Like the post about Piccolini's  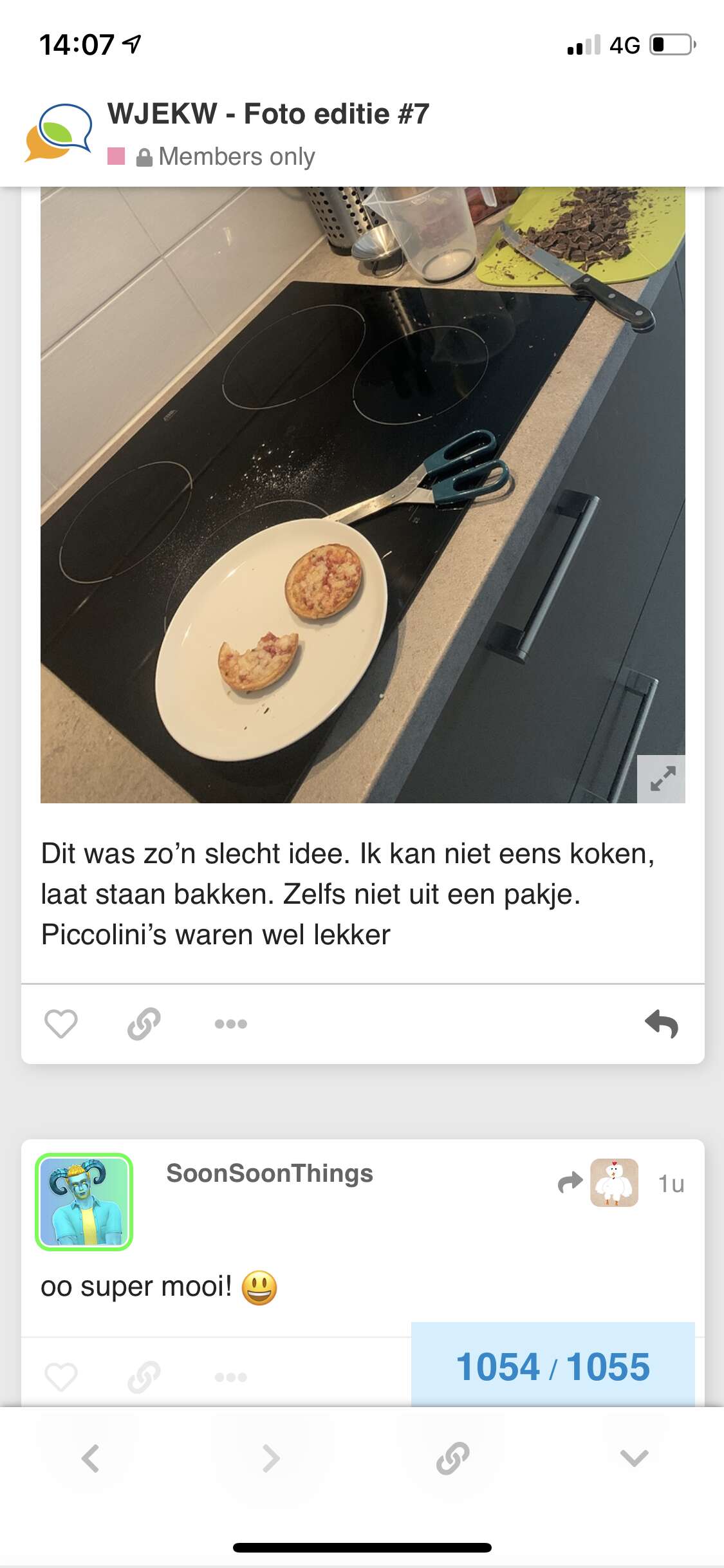[x=61, y=1023]
